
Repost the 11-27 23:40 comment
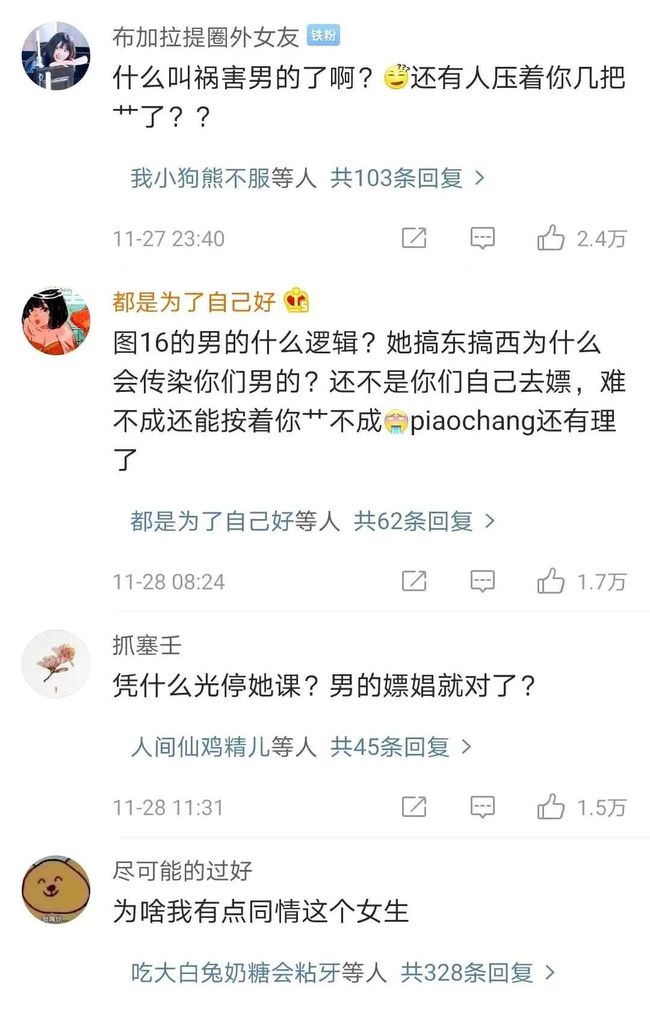coord(414,238)
